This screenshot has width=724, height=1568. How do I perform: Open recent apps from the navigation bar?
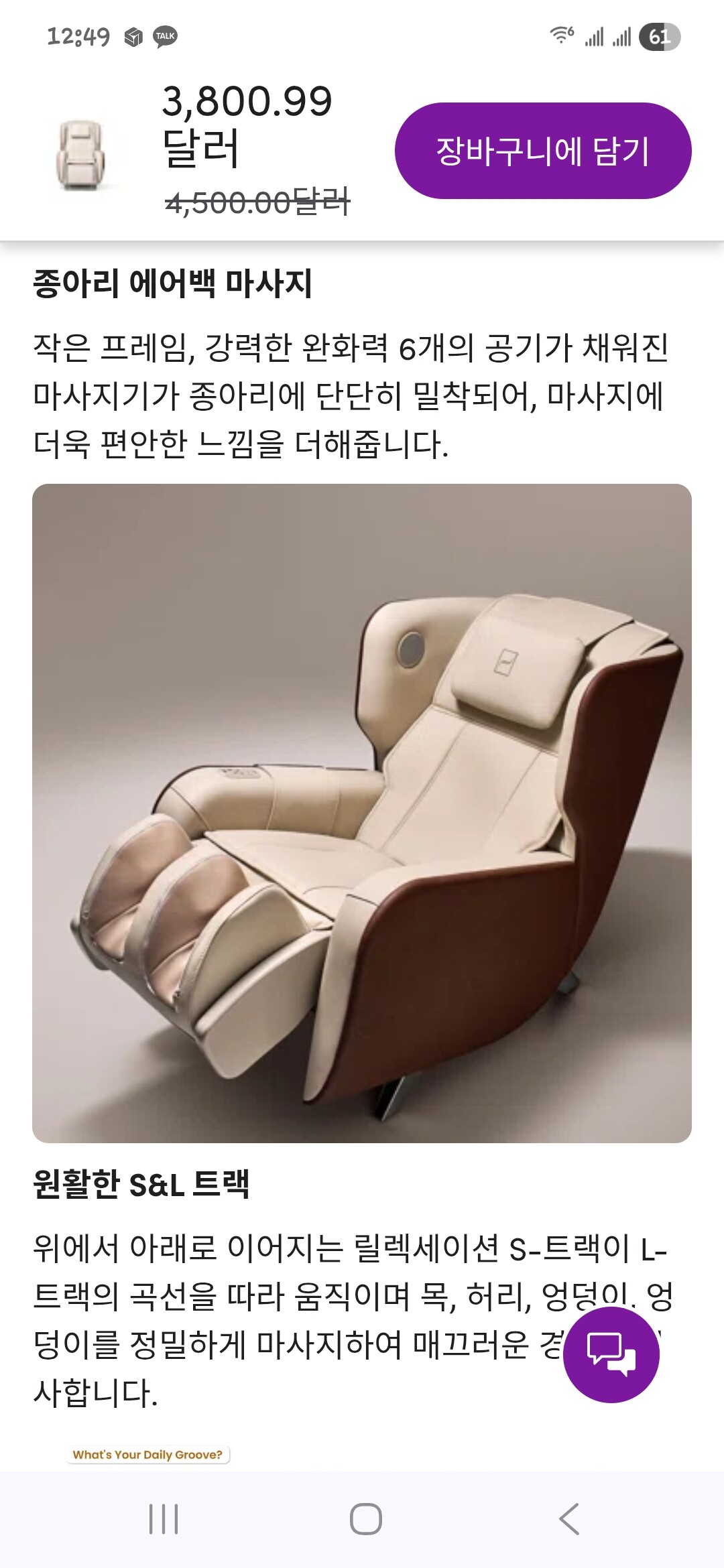pos(164,1519)
